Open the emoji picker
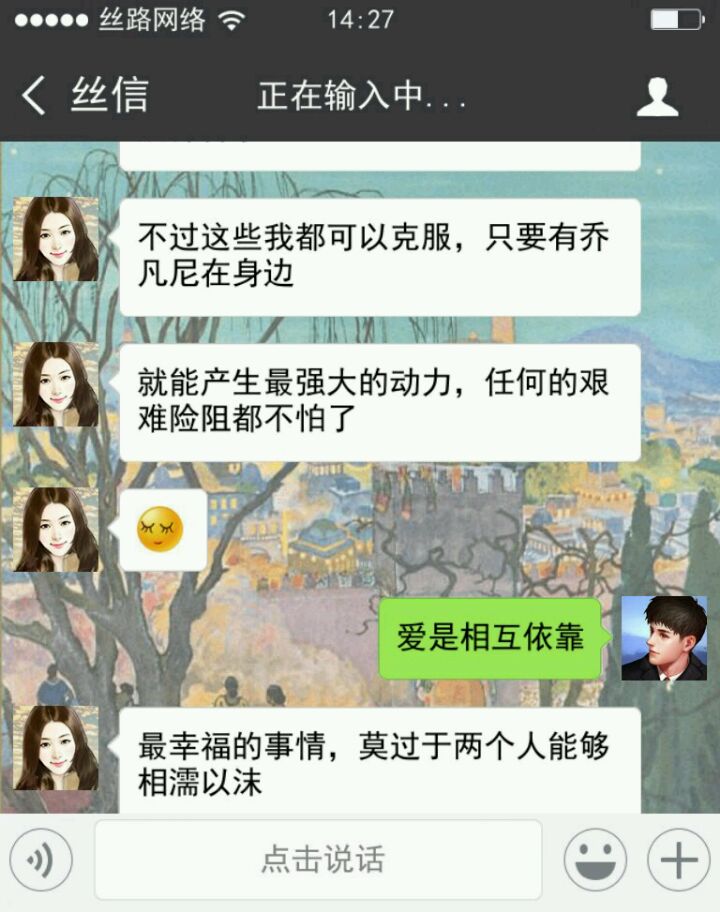The height and width of the screenshot is (912, 720). pyautogui.click(x=595, y=860)
